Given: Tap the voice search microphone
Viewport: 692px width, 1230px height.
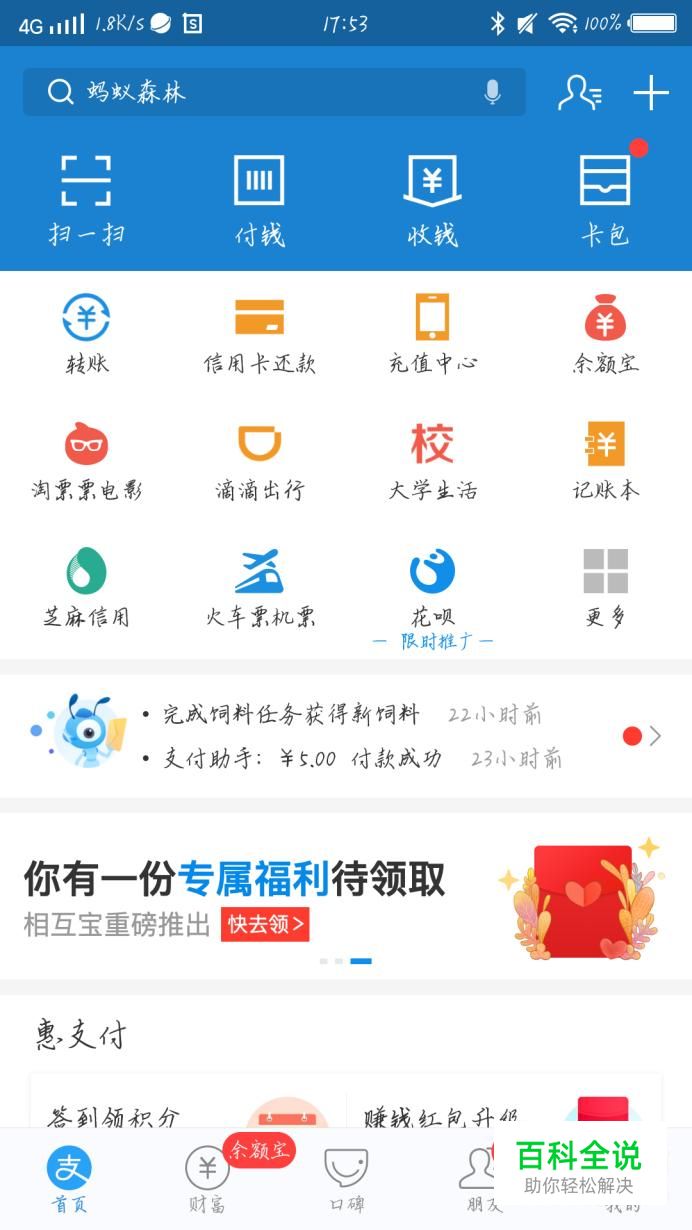Looking at the screenshot, I should [492, 92].
